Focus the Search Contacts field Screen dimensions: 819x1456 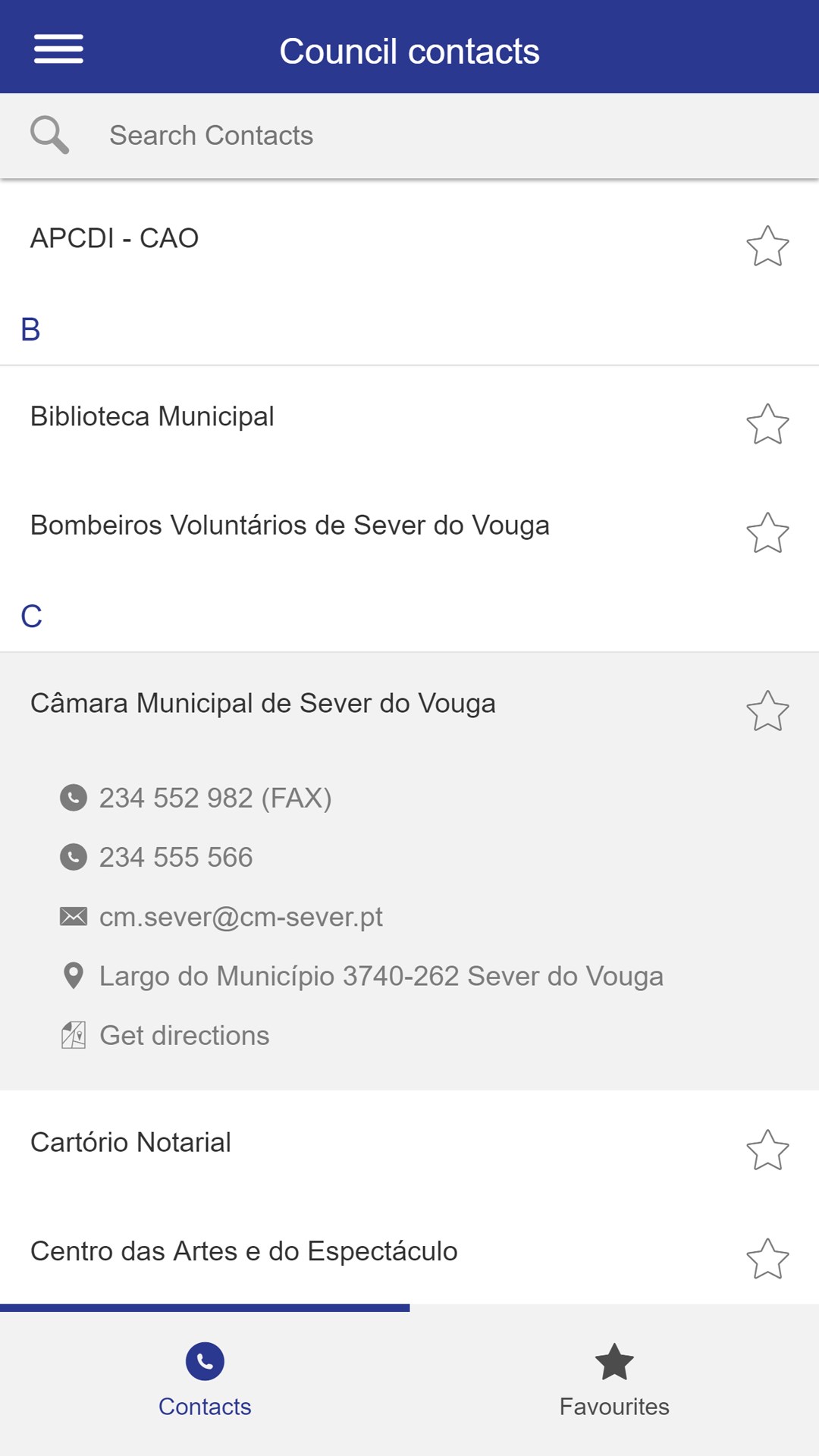click(409, 136)
